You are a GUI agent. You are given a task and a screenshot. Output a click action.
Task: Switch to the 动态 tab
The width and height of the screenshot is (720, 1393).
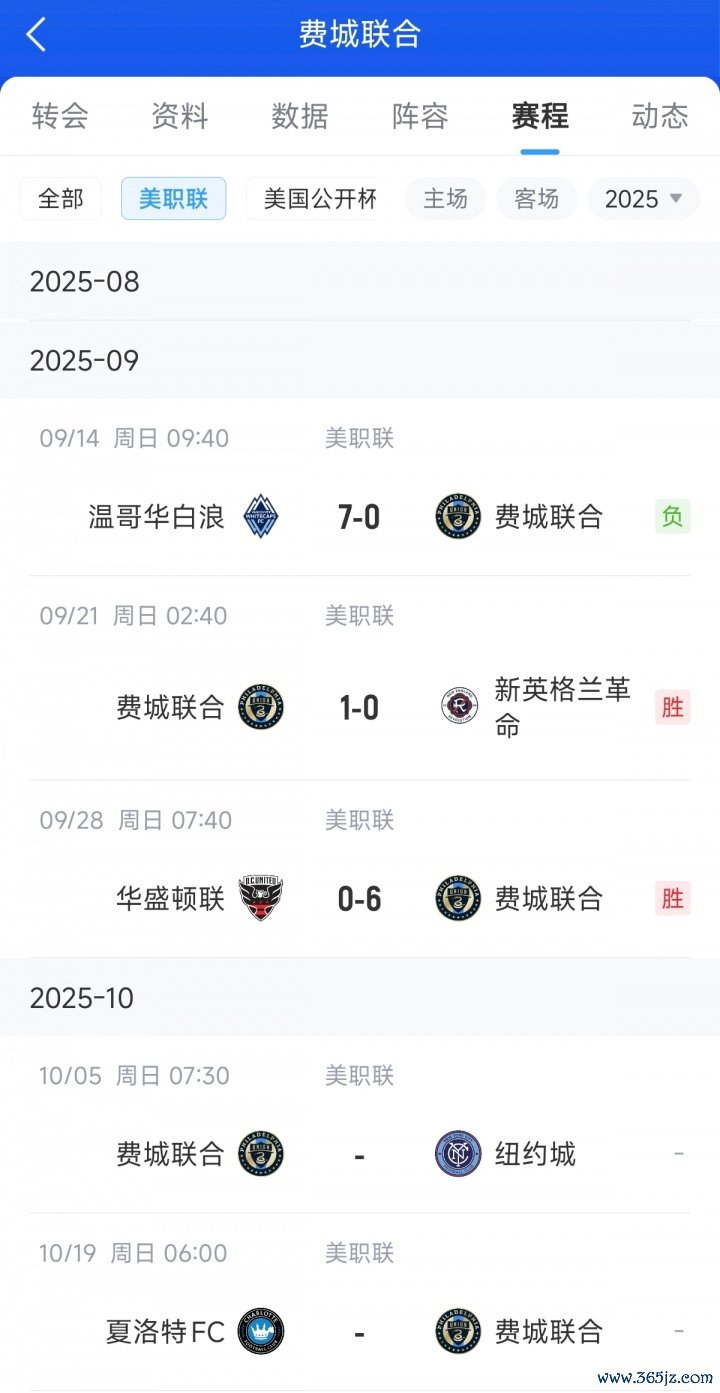coord(660,116)
